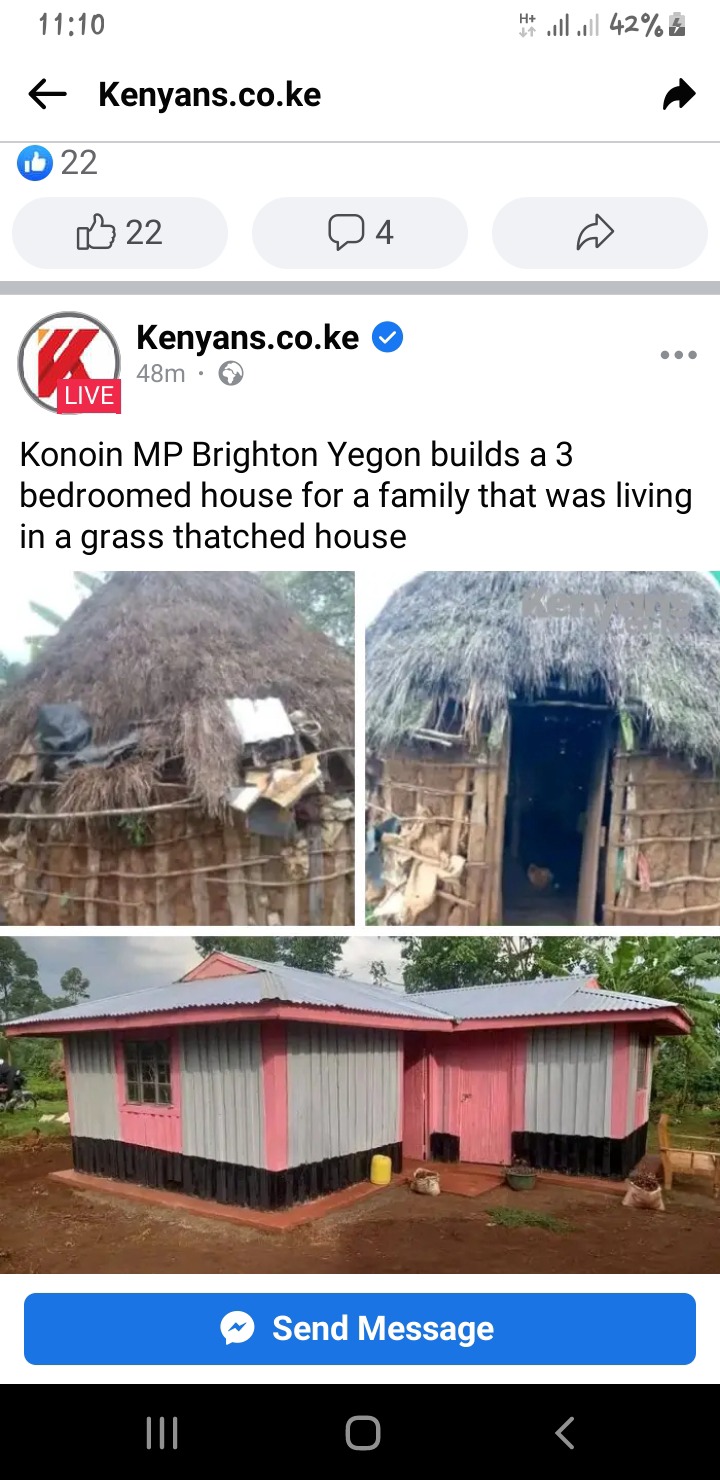Share the Kenyans.co.ke page from the header
This screenshot has width=720, height=1480.
click(679, 95)
